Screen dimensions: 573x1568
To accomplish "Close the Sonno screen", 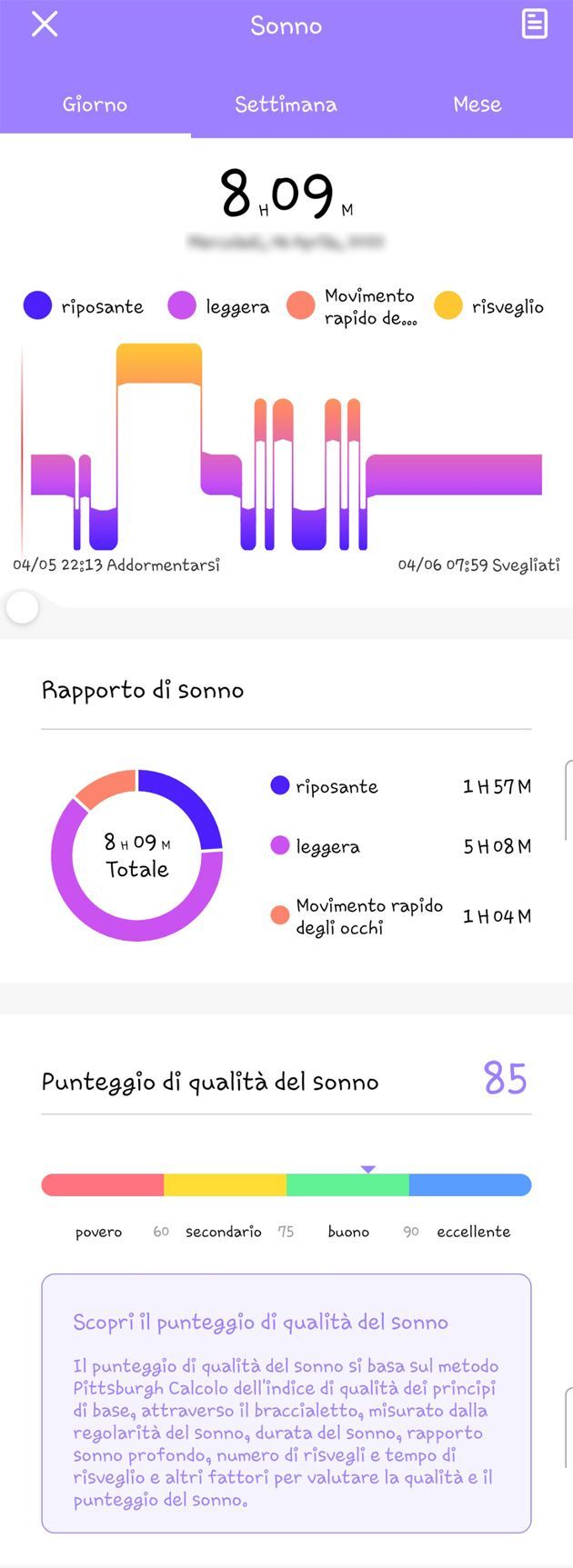I will (45, 25).
